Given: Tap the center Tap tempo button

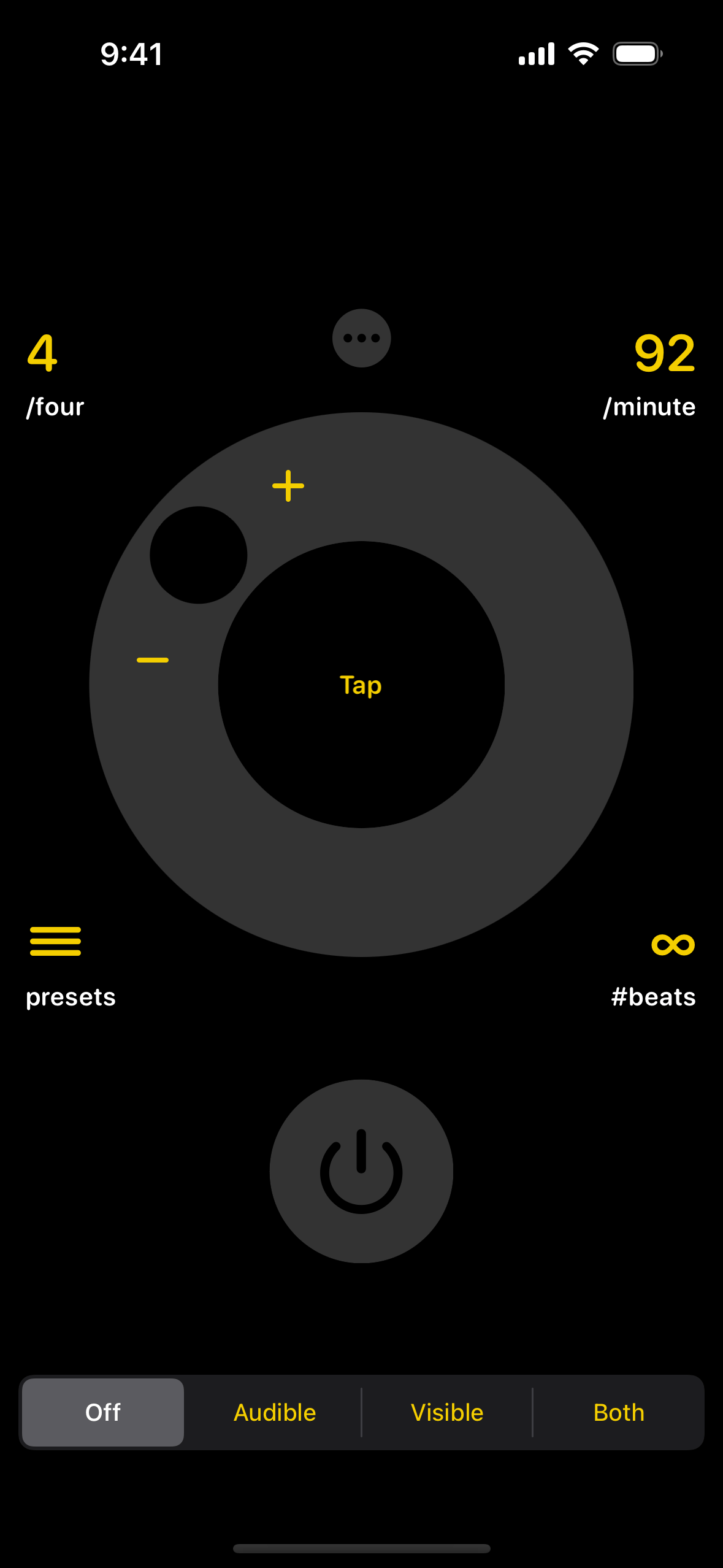Looking at the screenshot, I should pyautogui.click(x=361, y=685).
